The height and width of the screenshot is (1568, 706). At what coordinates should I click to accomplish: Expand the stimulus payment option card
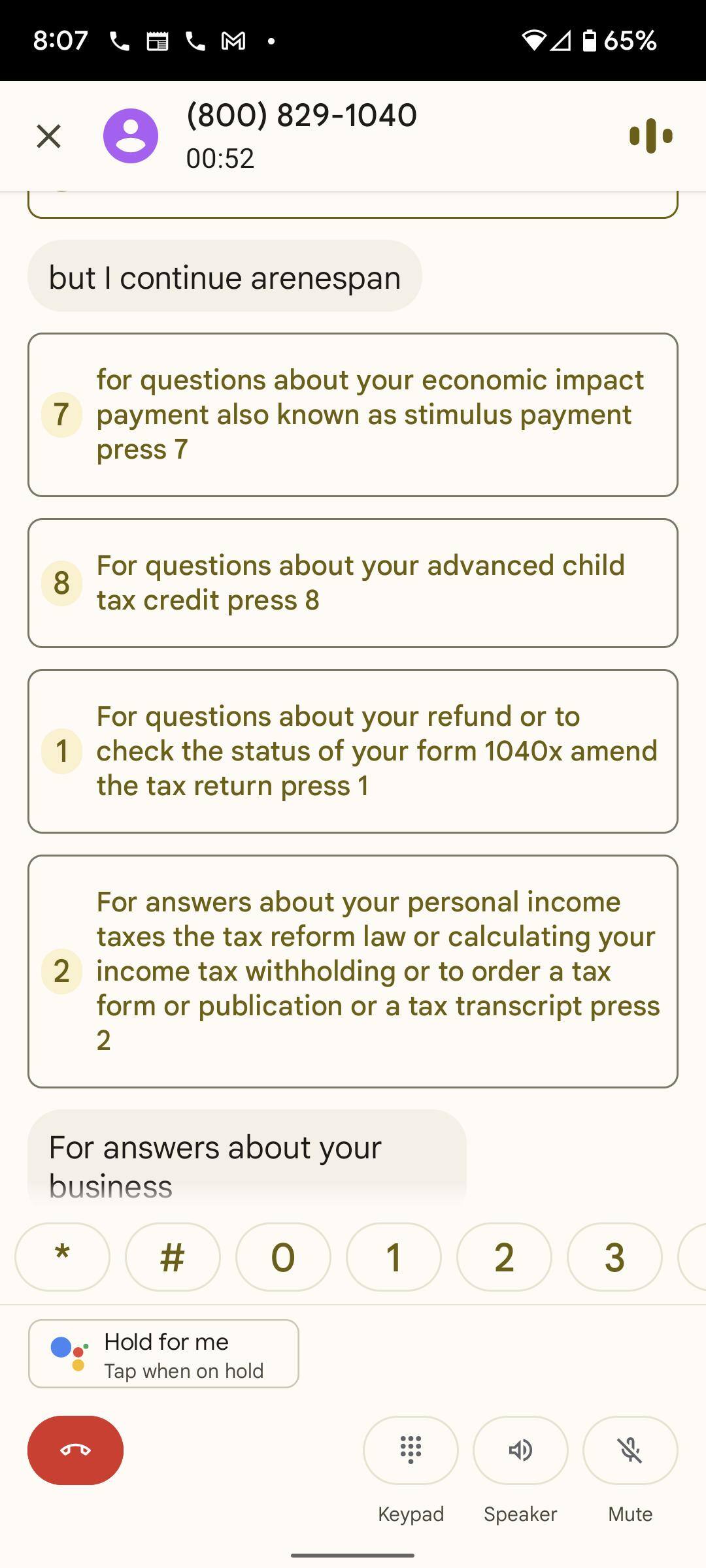pyautogui.click(x=353, y=414)
